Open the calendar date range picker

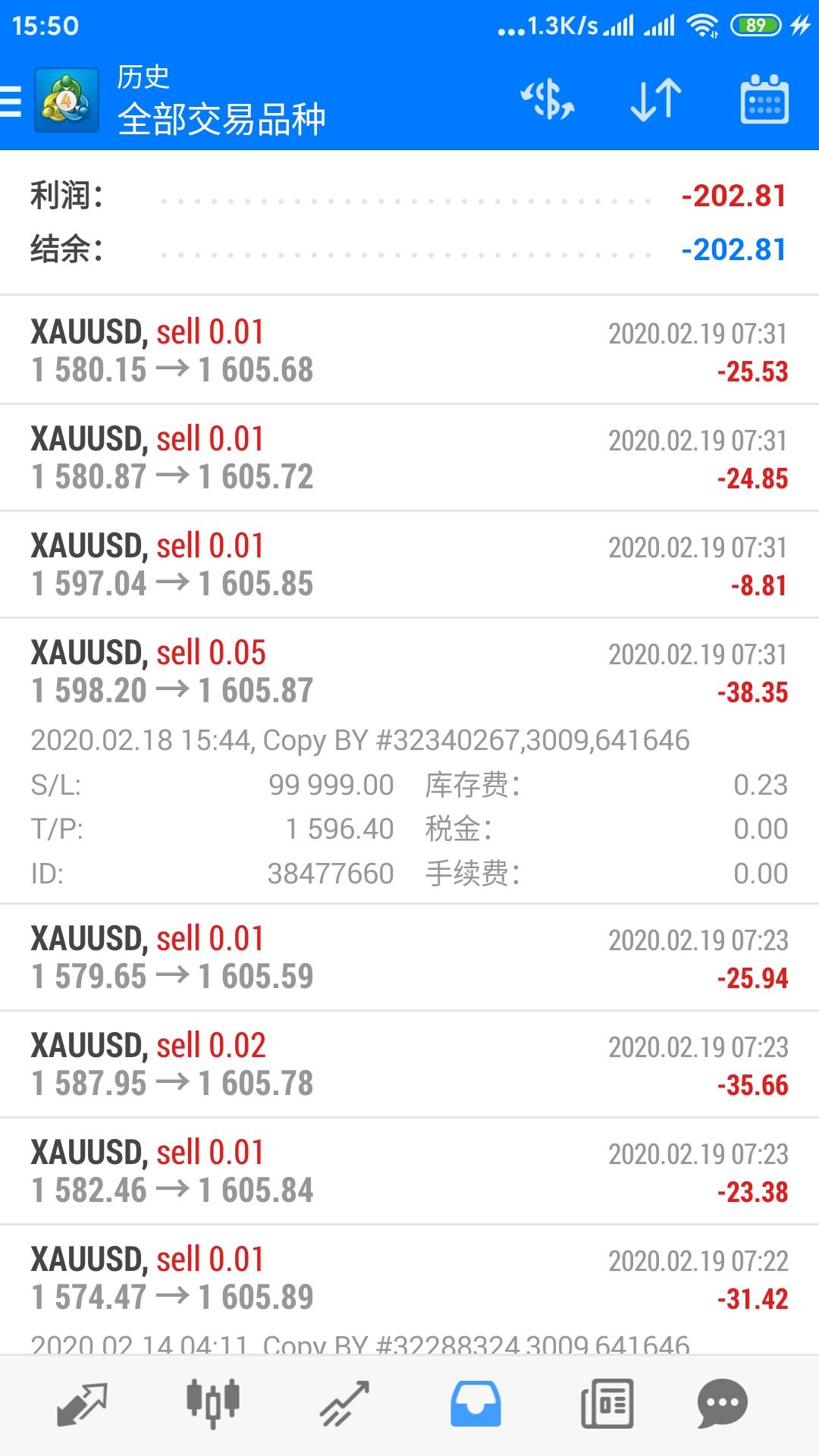[764, 100]
